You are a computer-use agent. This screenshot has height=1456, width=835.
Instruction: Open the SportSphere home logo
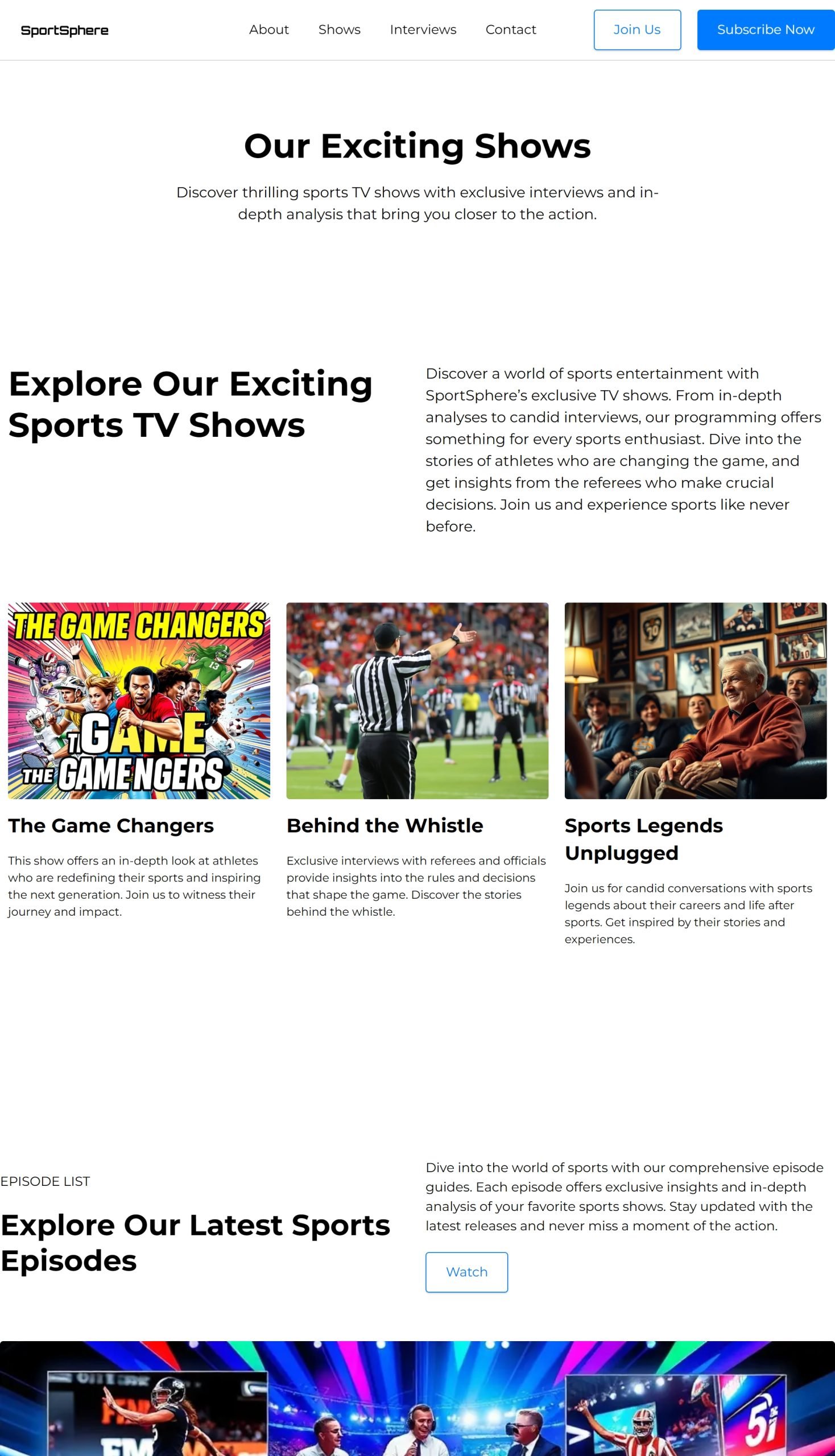point(64,30)
